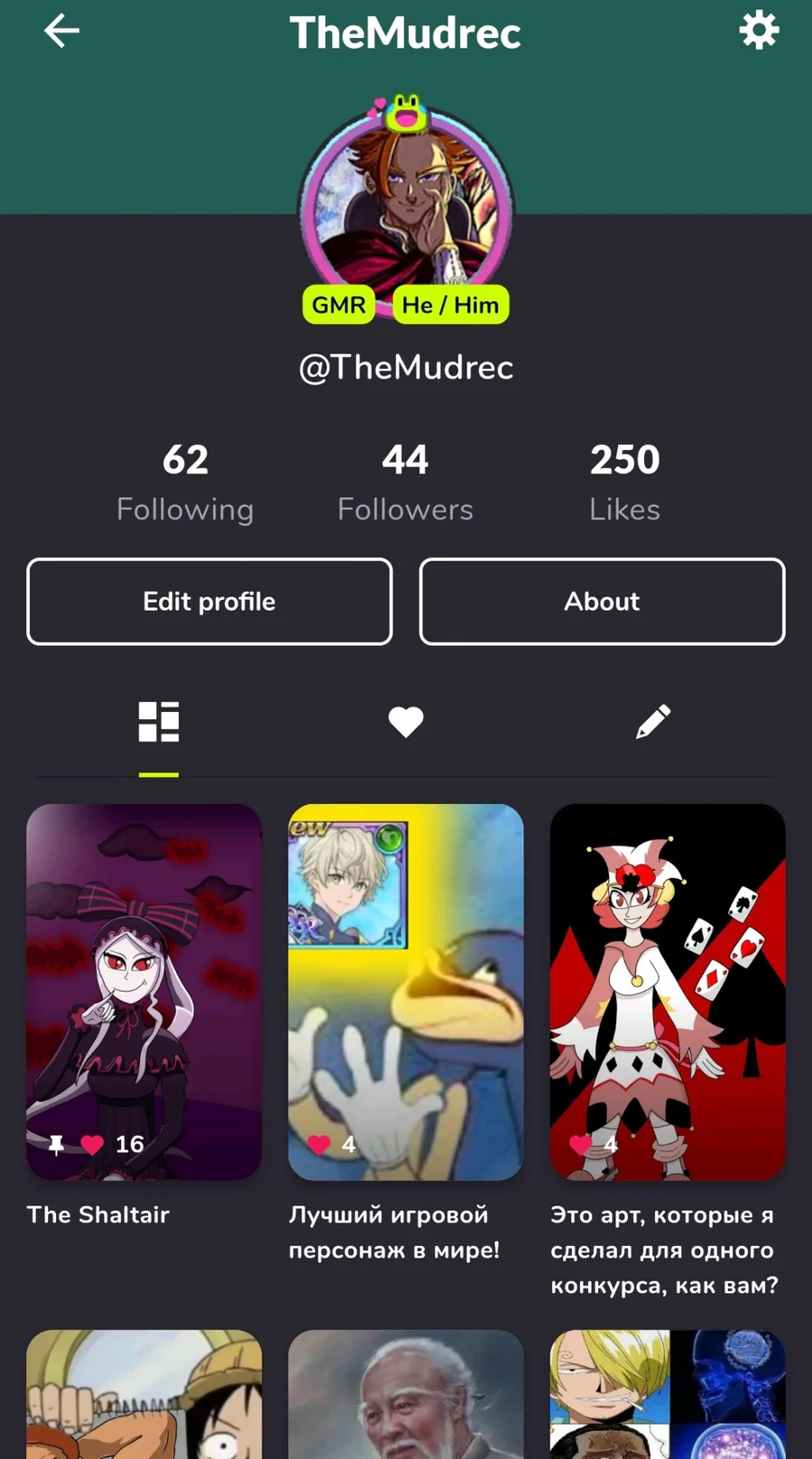Open the old man portrait post

406,1394
